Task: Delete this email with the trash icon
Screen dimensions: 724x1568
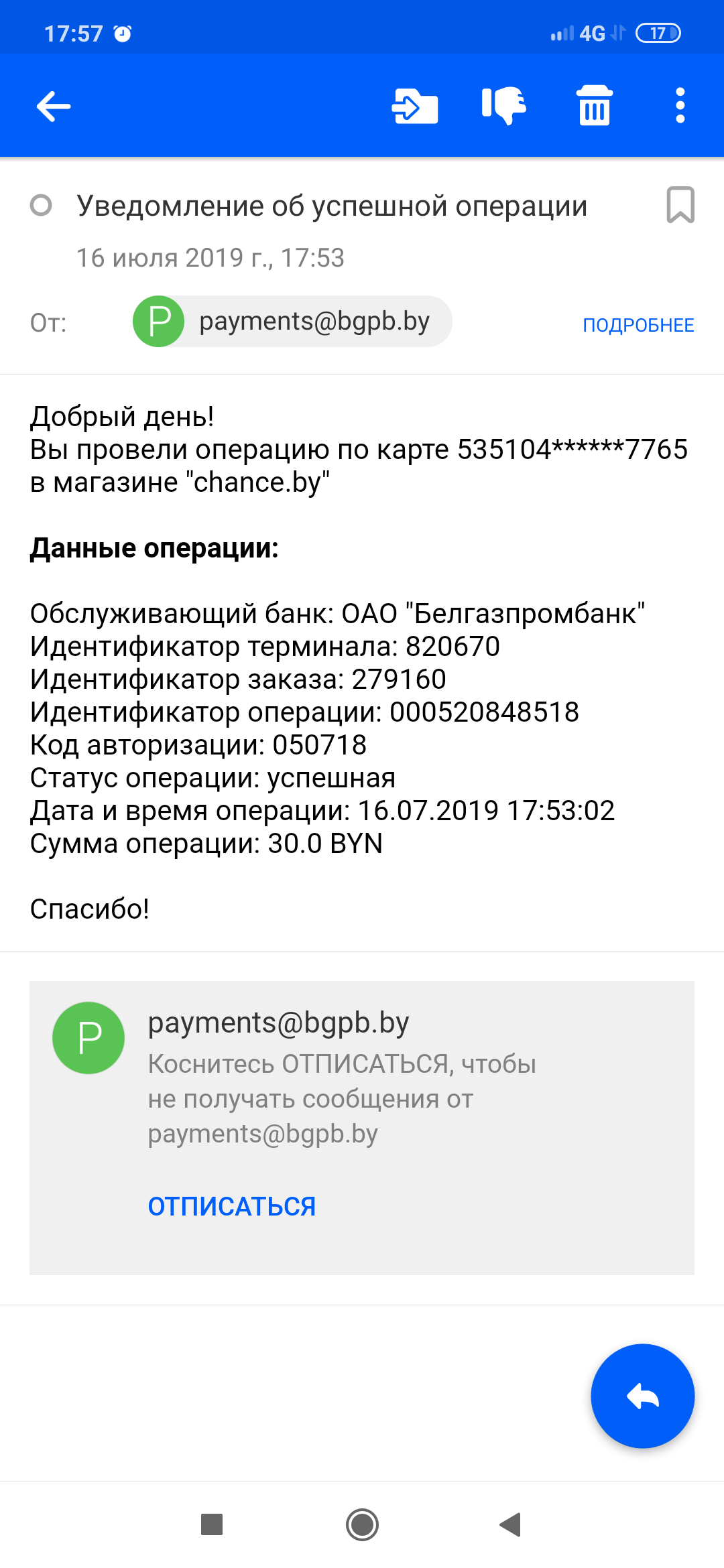Action: coord(595,106)
